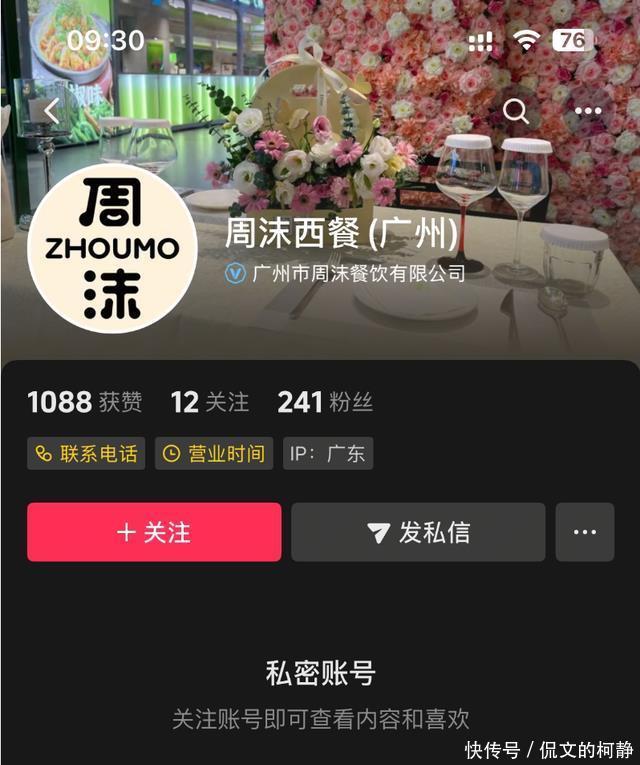
Task: Open more options beside 发私信
Action: [585, 532]
